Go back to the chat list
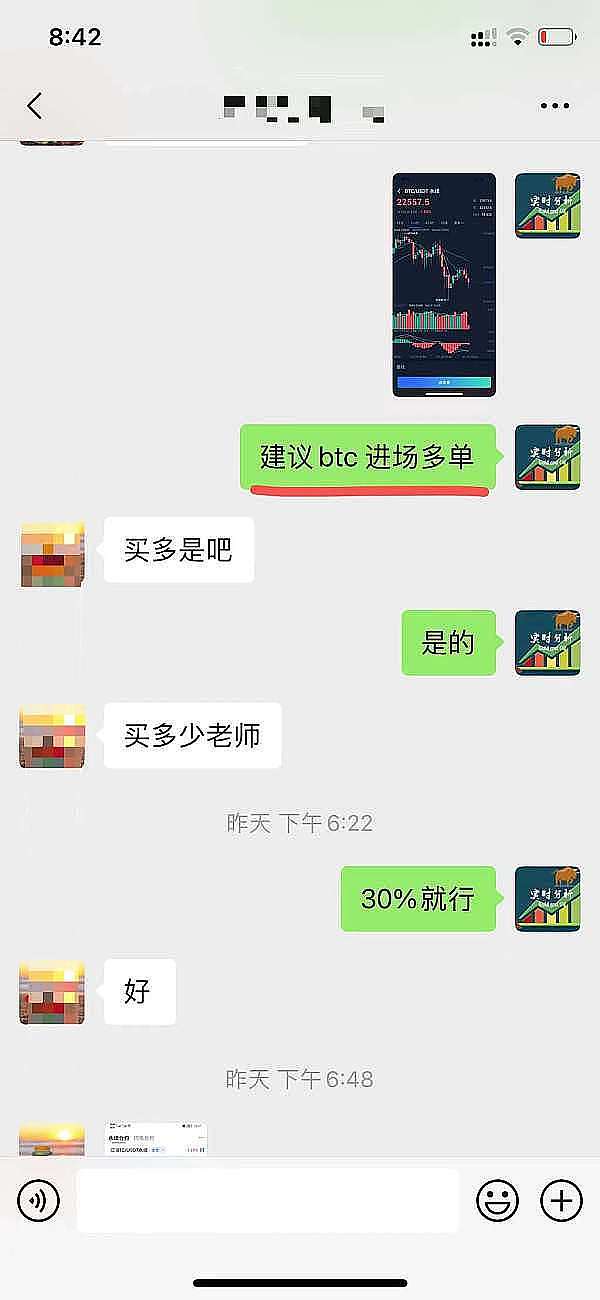 click(35, 105)
